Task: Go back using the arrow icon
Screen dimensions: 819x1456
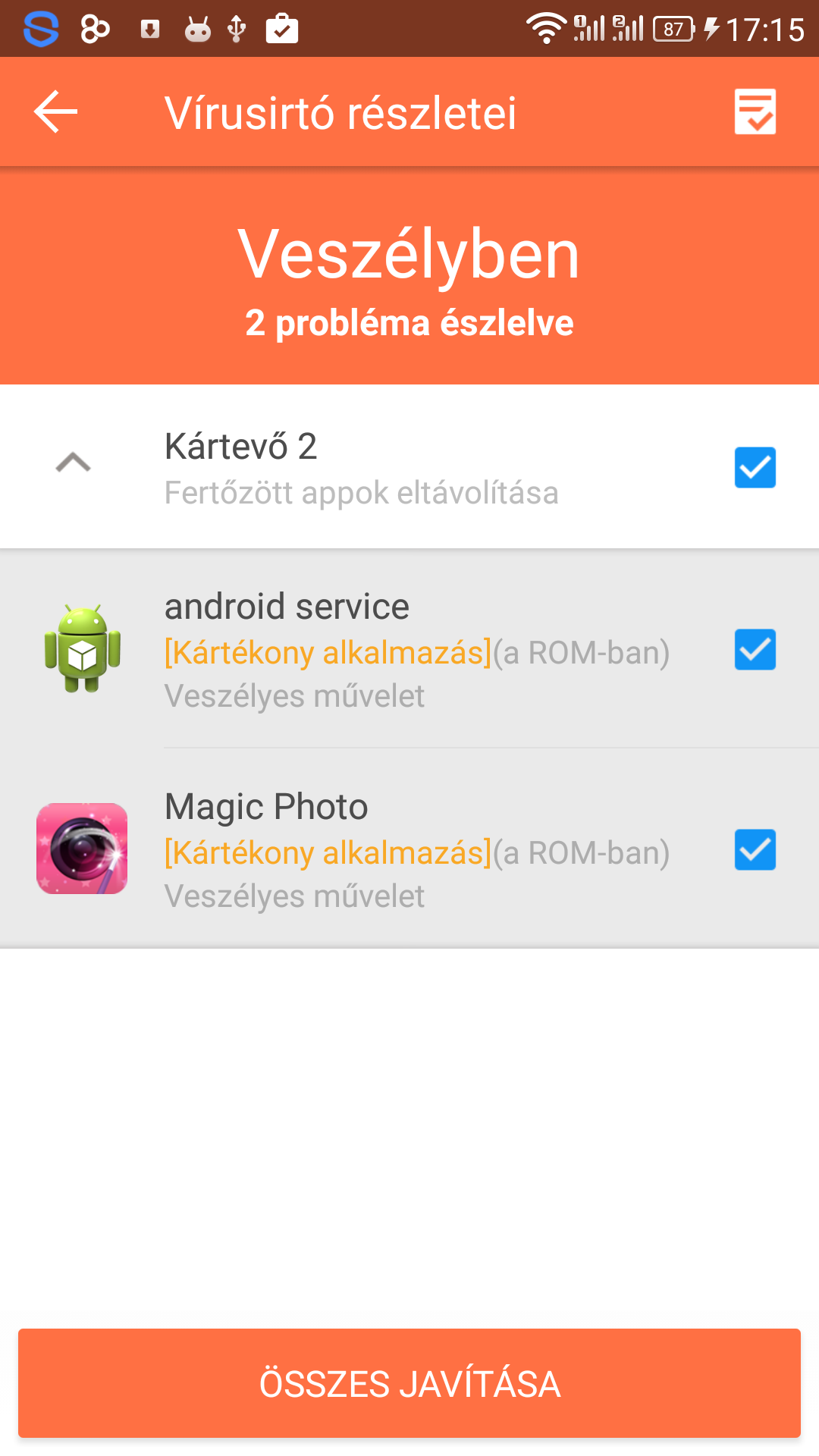Action: [x=55, y=112]
